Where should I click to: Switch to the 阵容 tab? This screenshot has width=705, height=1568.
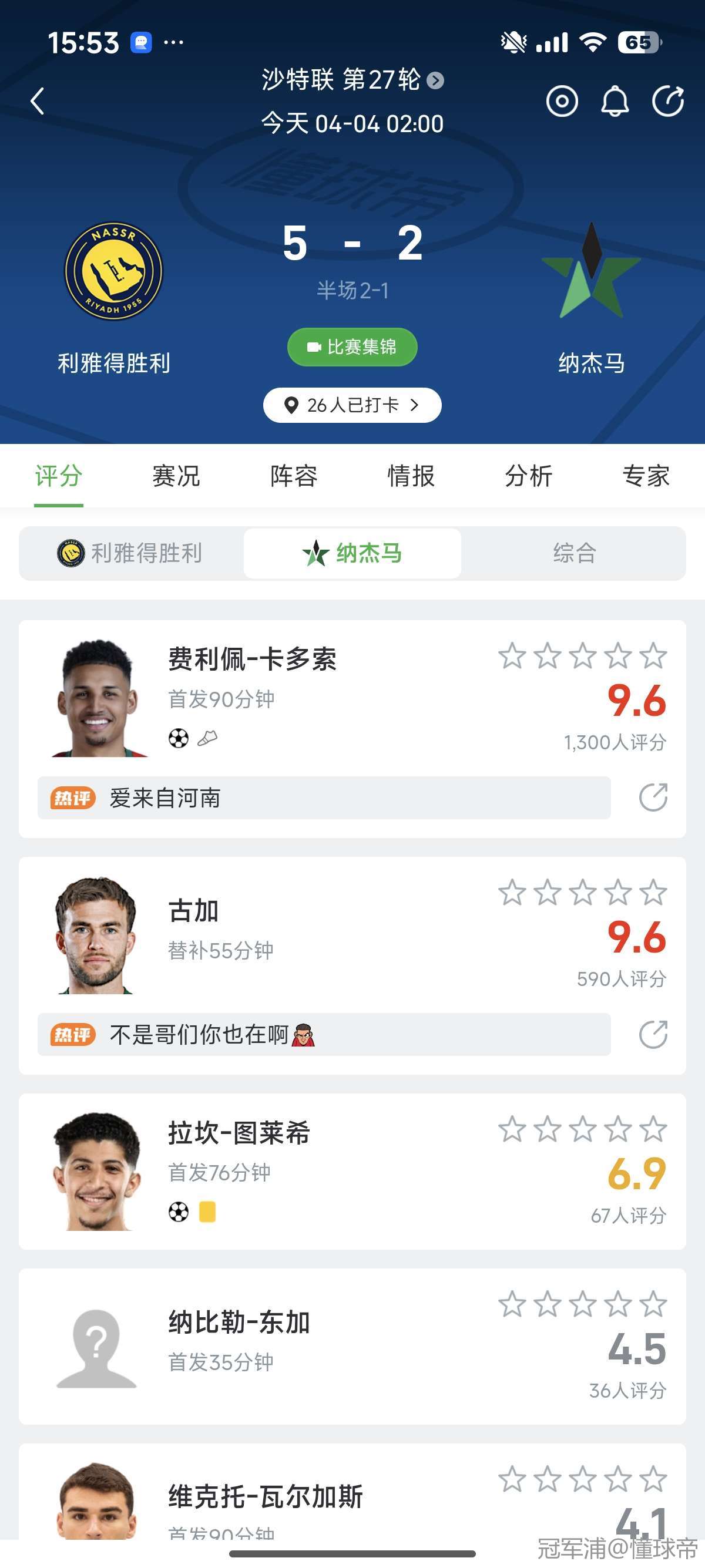pyautogui.click(x=293, y=476)
